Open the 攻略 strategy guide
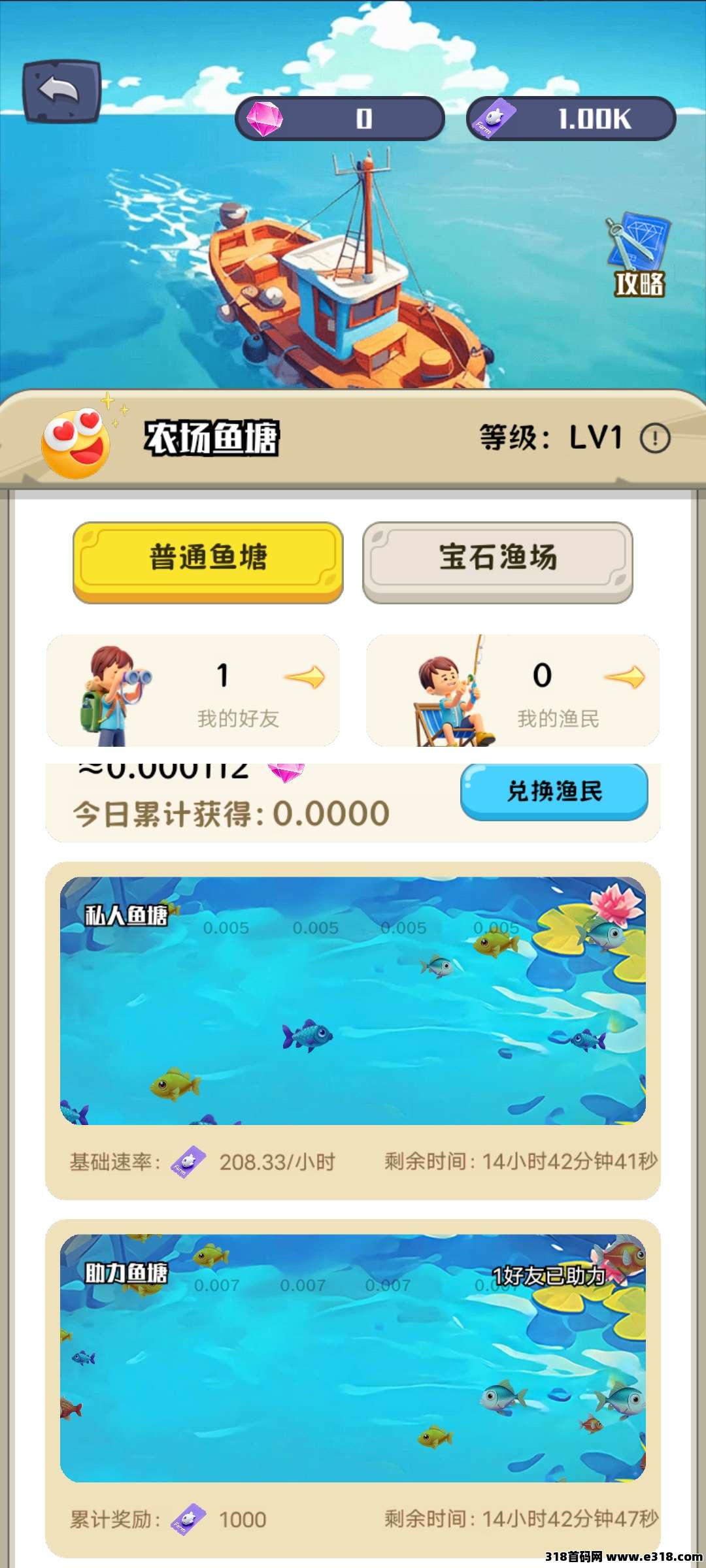The height and width of the screenshot is (1568, 706). 639,256
